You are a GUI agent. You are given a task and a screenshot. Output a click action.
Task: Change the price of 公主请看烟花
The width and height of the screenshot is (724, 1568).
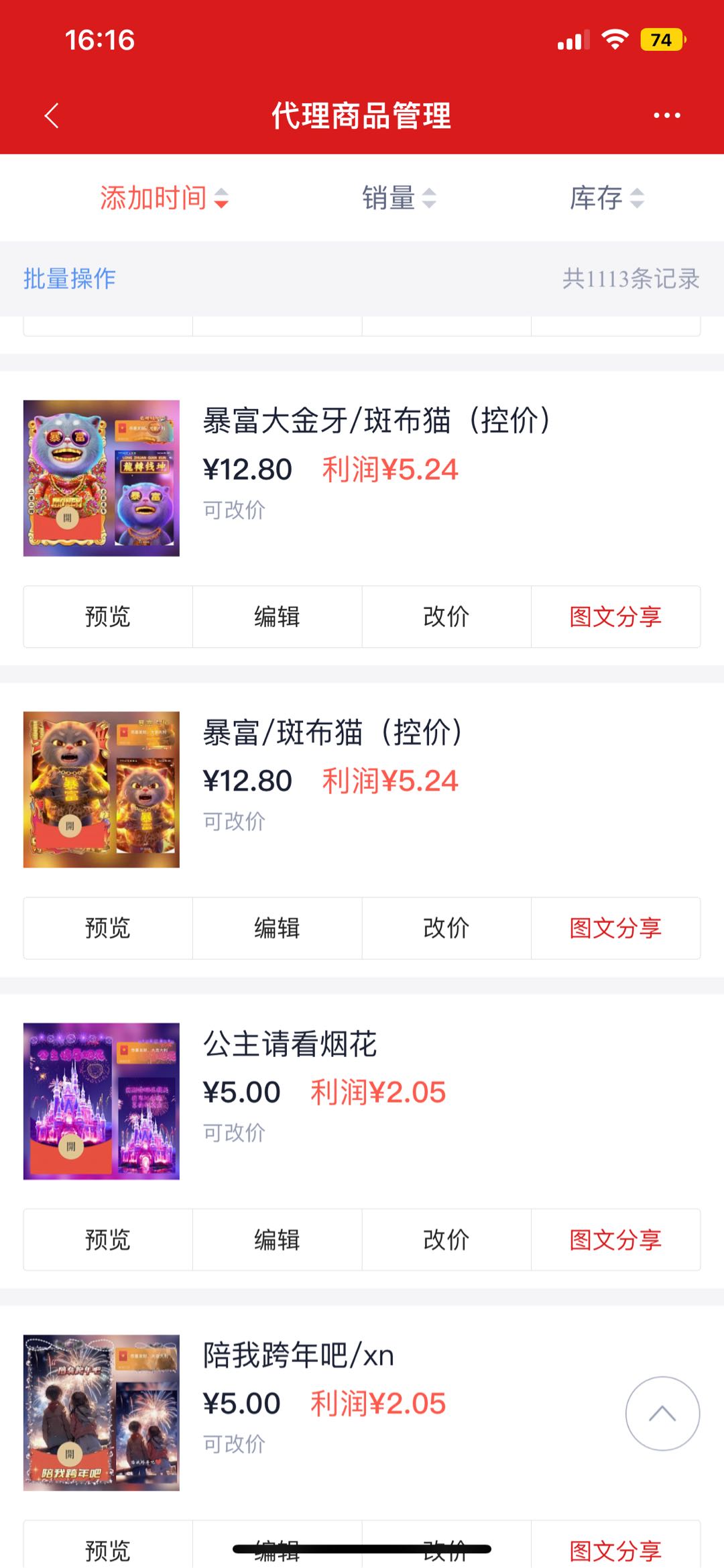[x=446, y=1239]
